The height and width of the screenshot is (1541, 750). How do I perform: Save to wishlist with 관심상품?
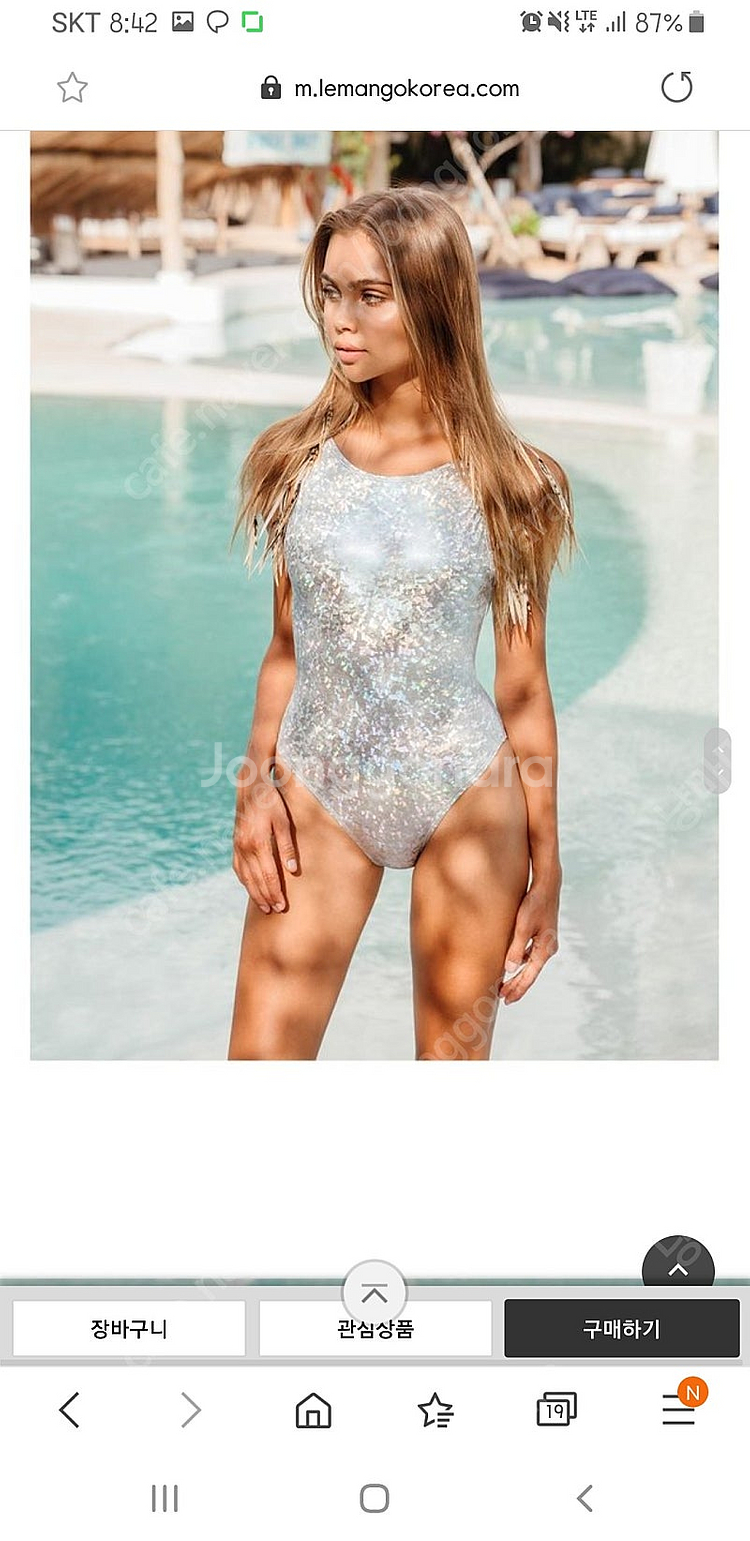375,1329
